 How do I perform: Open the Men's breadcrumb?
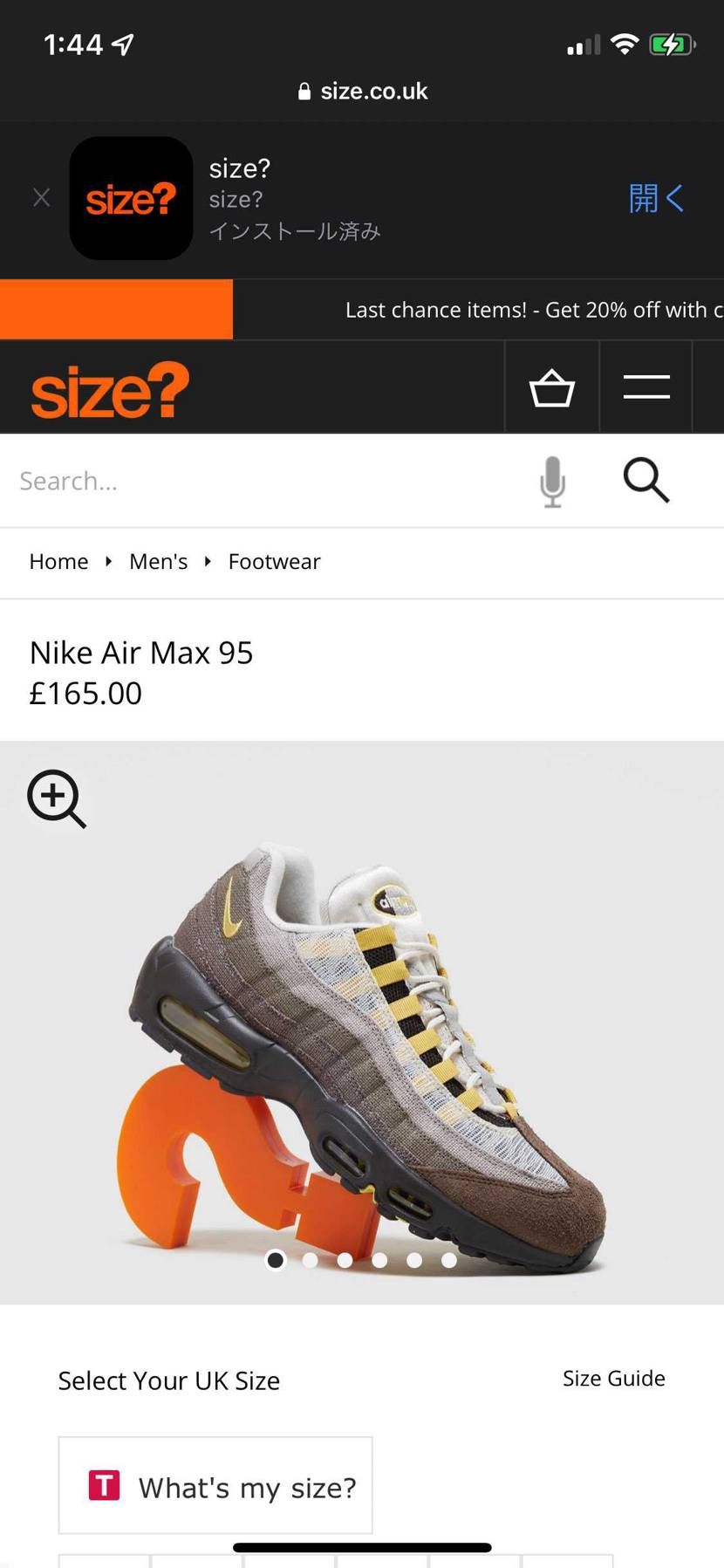(158, 562)
